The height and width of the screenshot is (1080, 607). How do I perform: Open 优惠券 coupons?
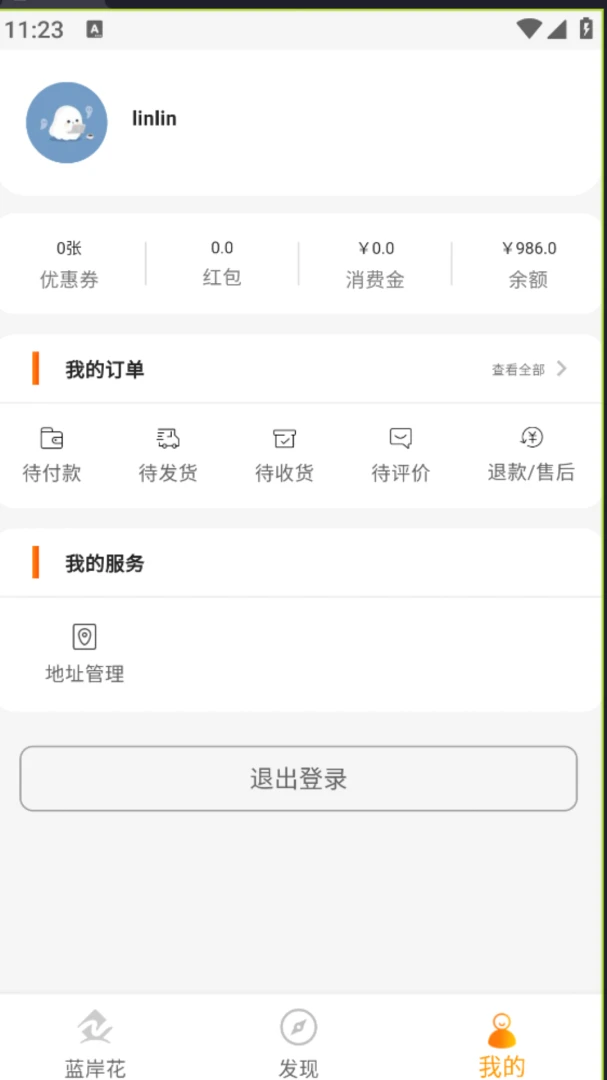click(x=69, y=264)
